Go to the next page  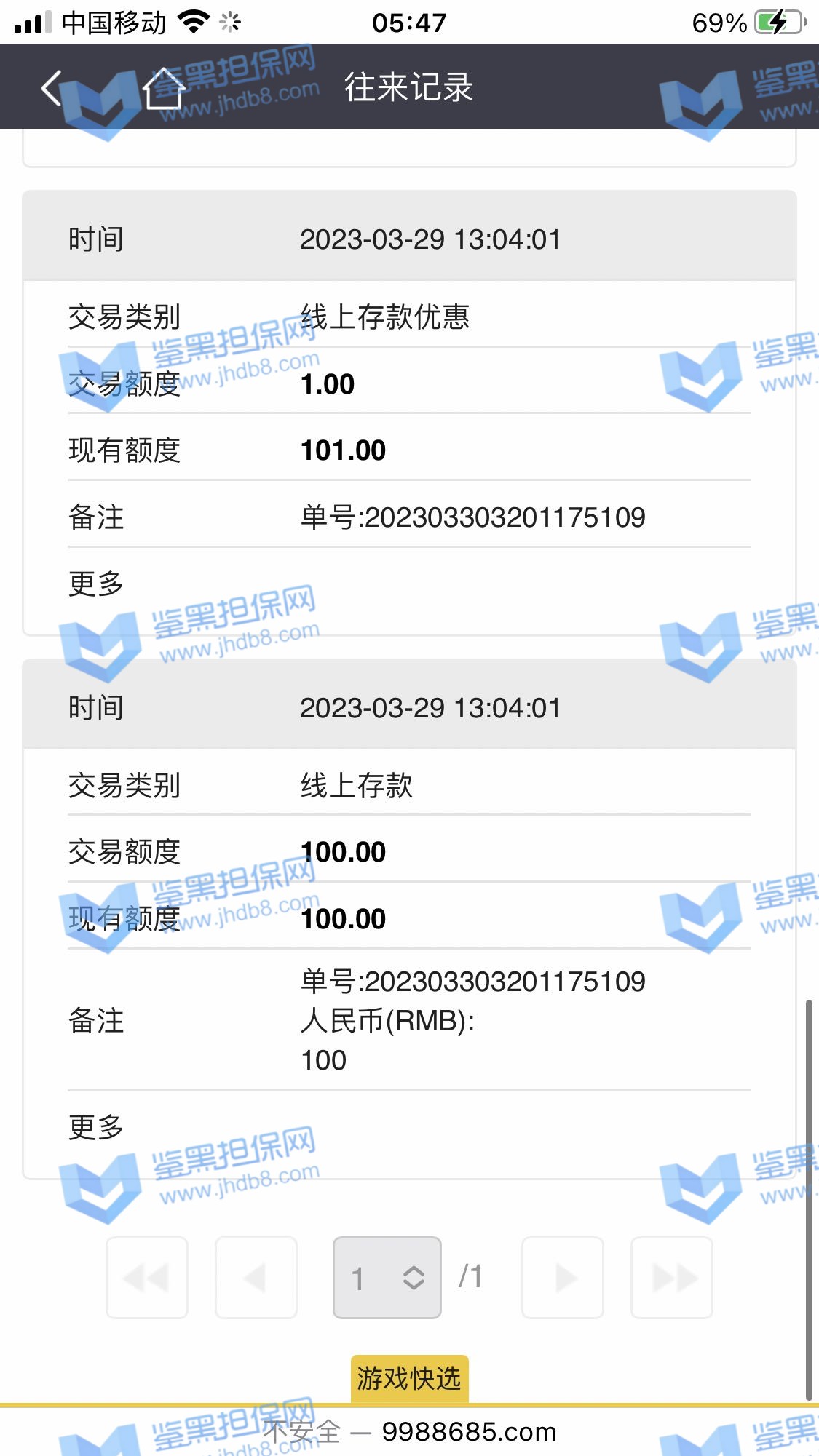563,1278
